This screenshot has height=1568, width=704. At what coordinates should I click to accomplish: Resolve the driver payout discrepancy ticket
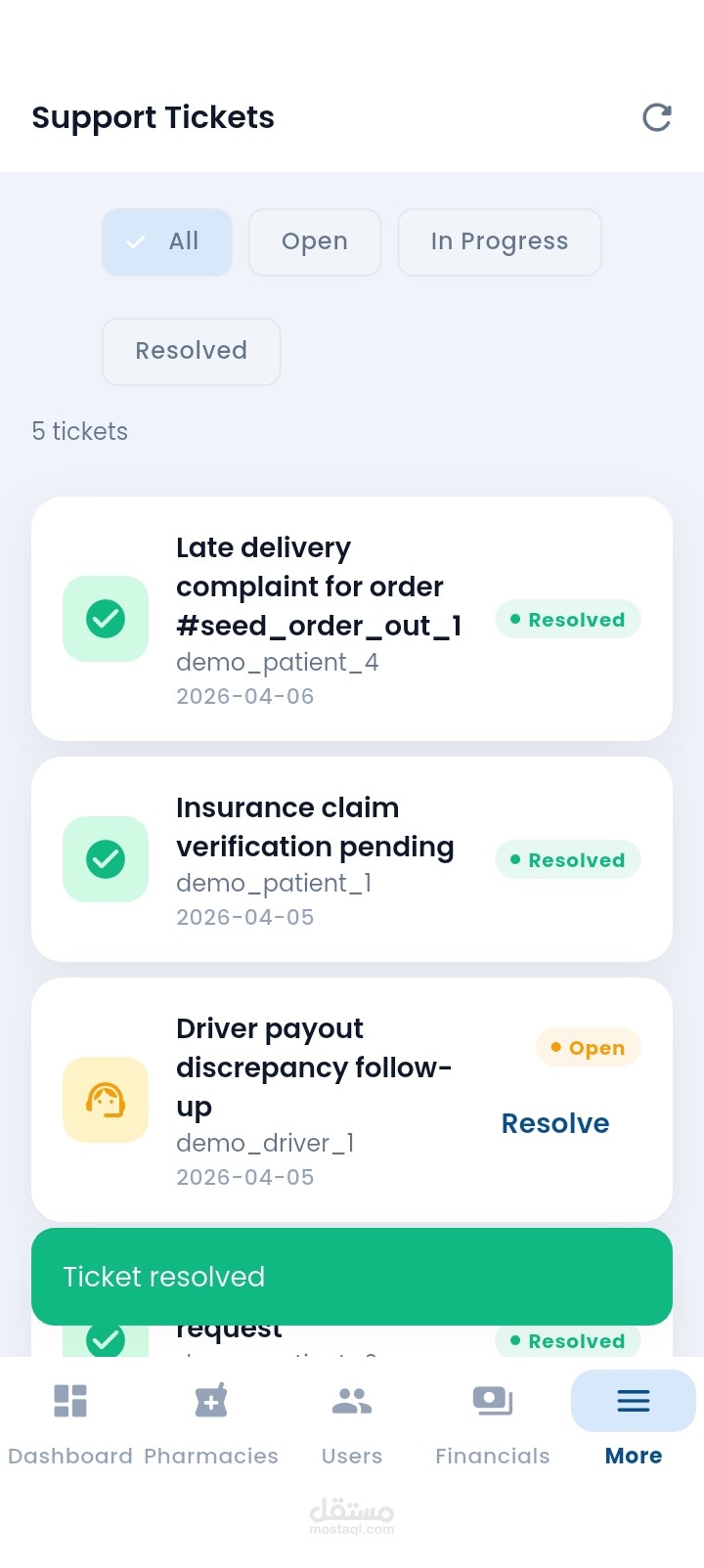pos(555,1123)
